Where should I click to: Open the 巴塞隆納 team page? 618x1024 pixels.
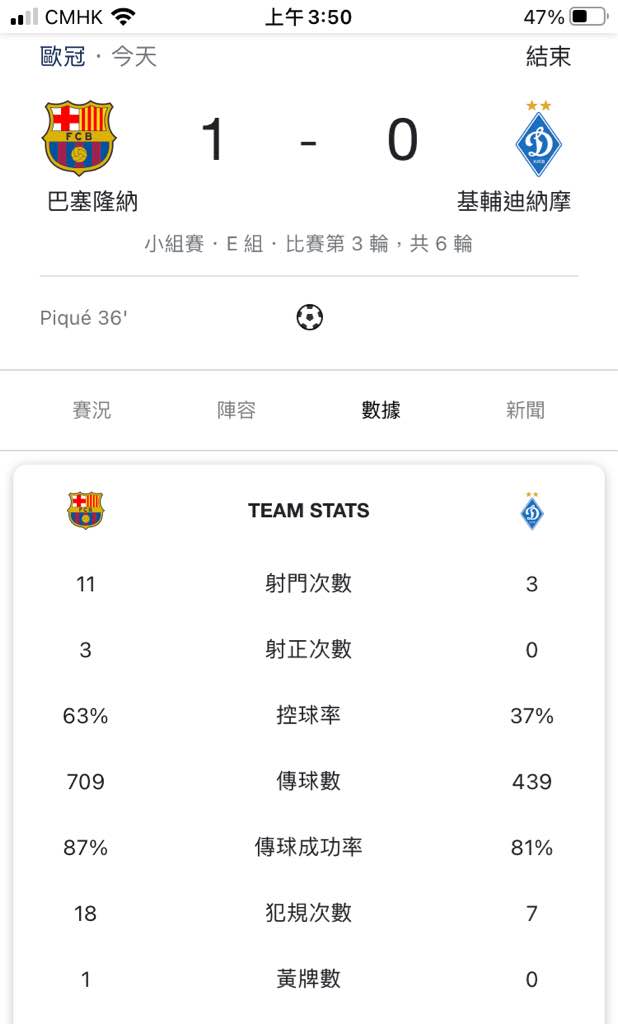click(x=92, y=201)
